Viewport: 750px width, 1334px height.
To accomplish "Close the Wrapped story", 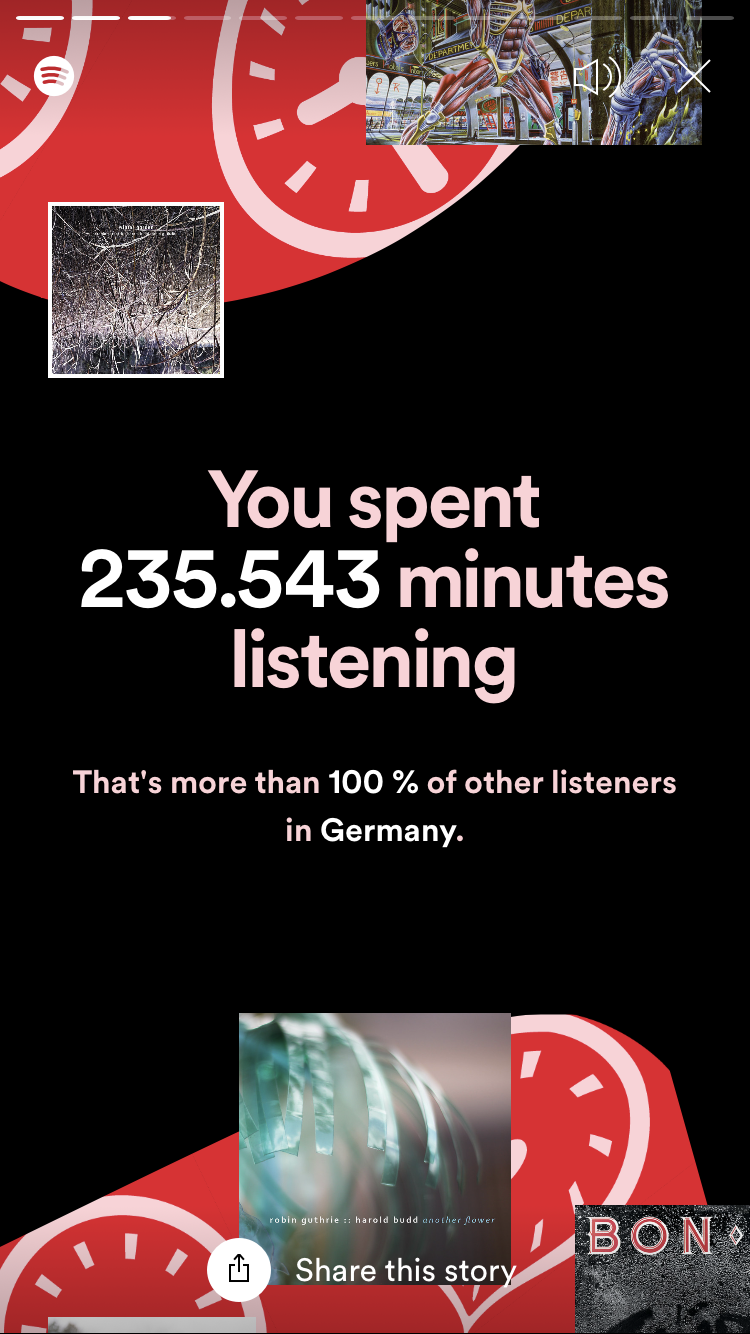I will (693, 76).
